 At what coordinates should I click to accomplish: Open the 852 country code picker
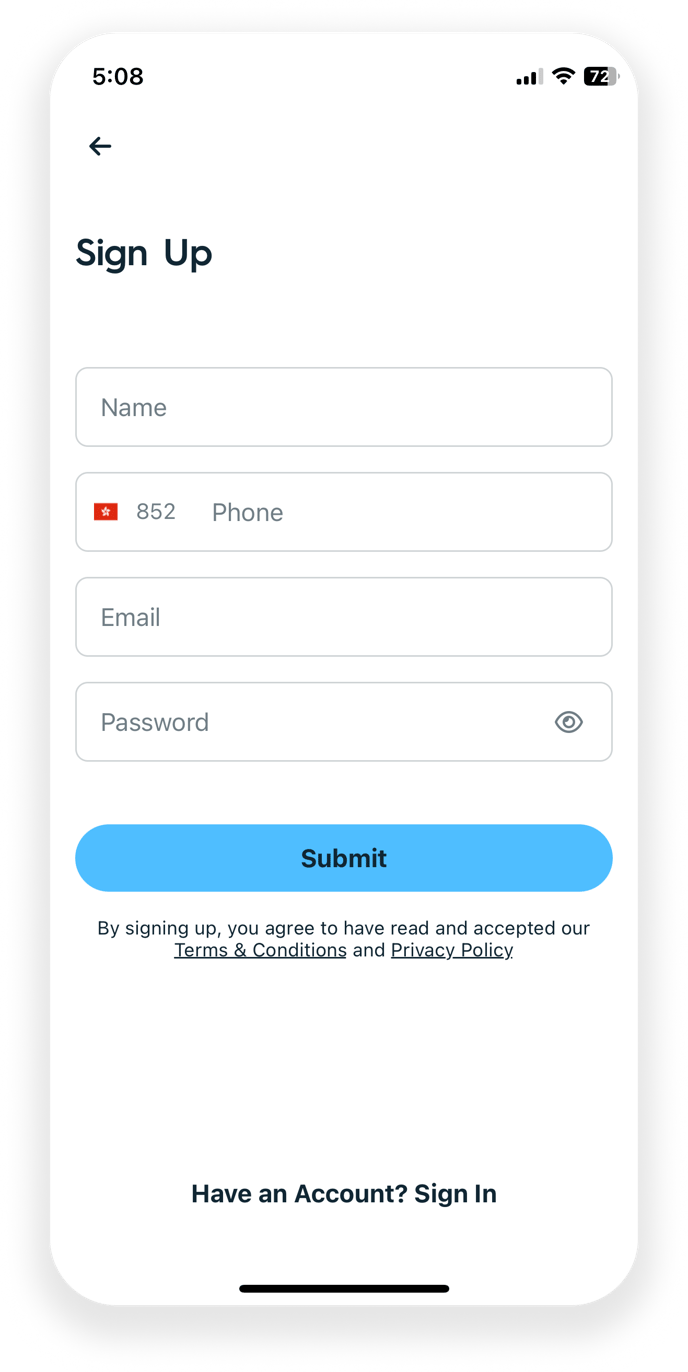136,512
